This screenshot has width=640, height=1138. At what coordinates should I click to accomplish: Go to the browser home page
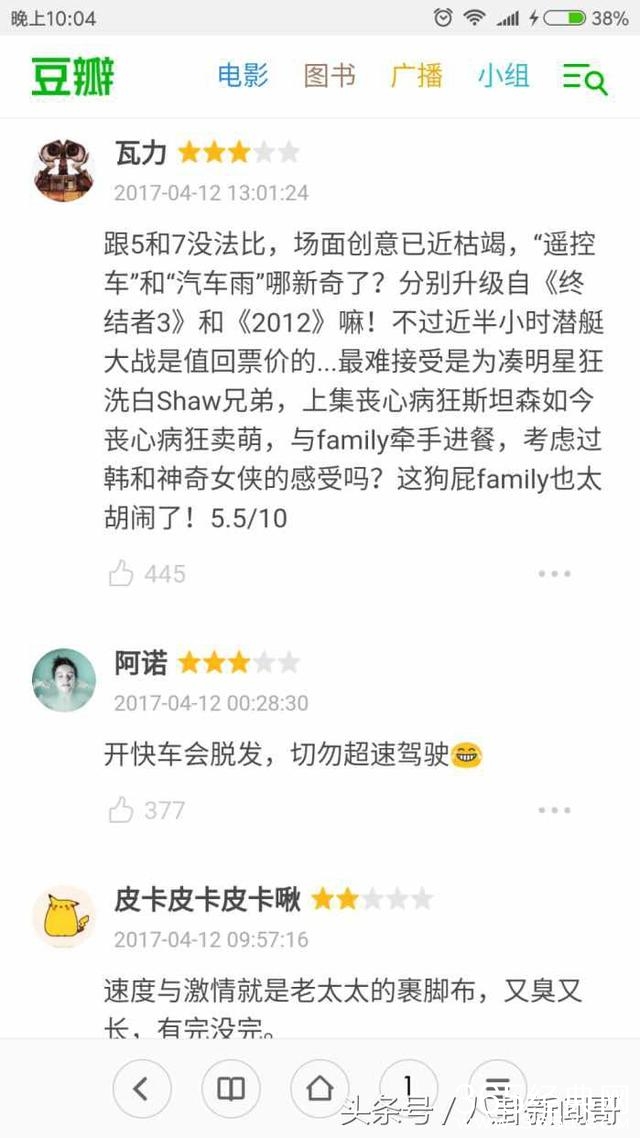[320, 1089]
